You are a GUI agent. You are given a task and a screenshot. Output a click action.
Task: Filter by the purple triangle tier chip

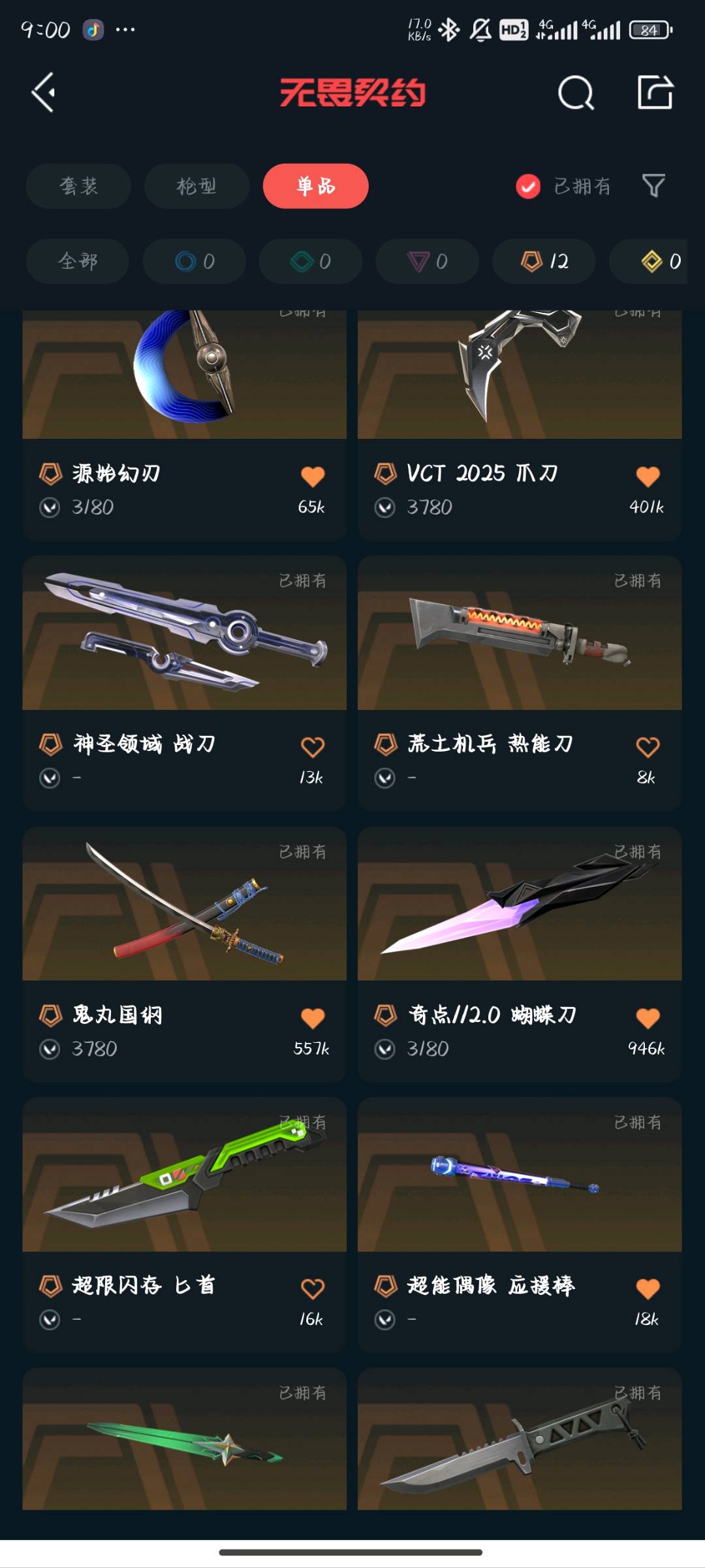(x=427, y=261)
